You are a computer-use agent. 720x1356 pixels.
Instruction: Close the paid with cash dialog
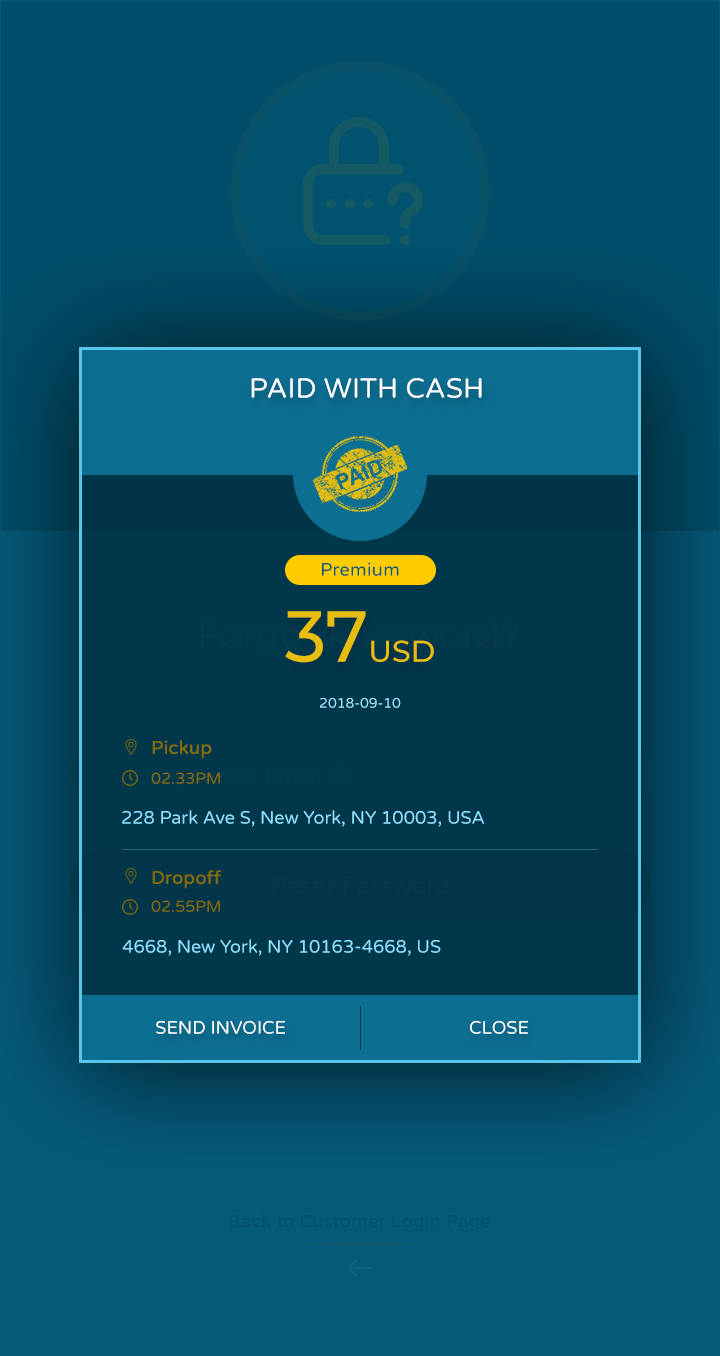498,1027
